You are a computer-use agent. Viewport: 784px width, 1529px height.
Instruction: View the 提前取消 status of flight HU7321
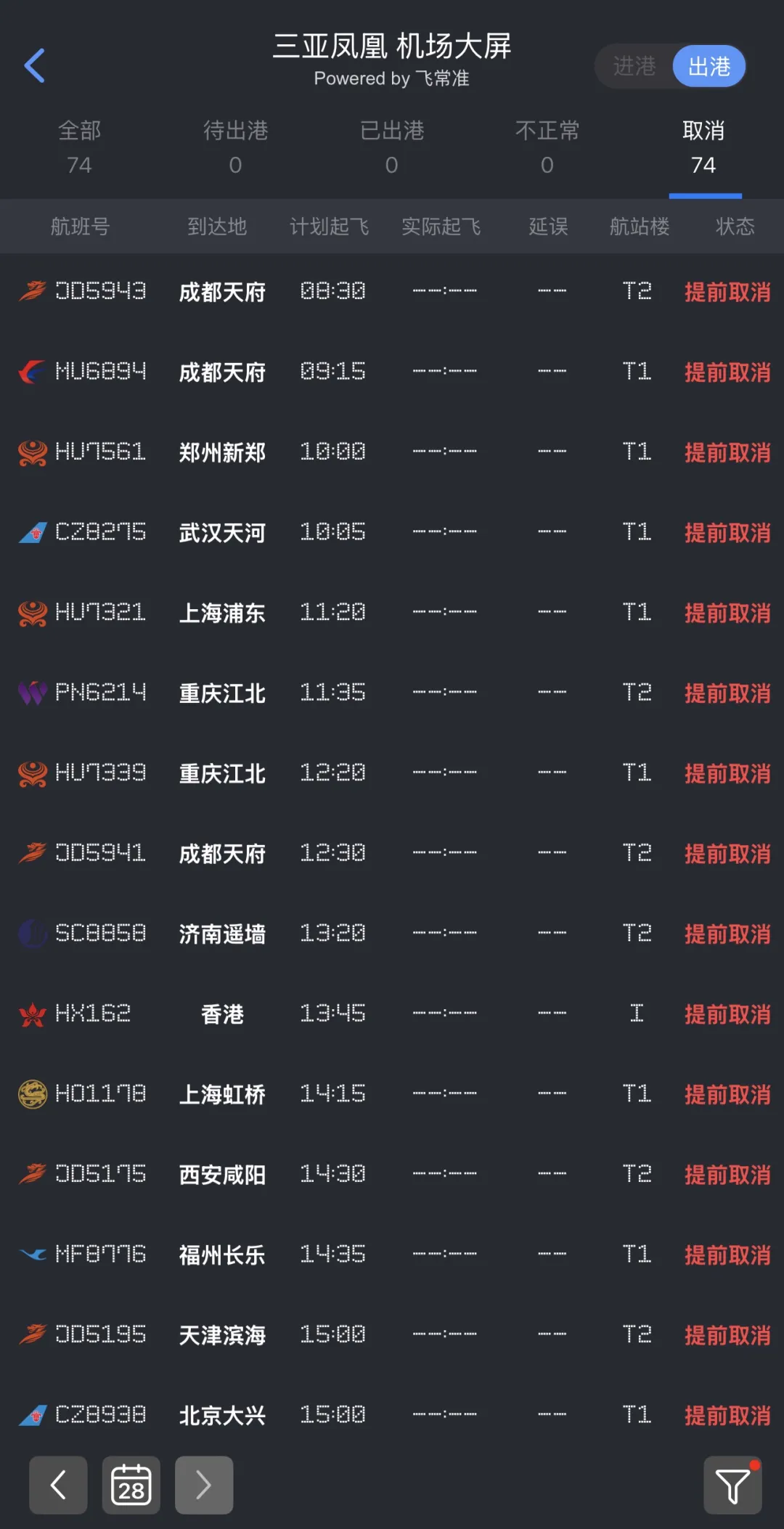pyautogui.click(x=727, y=612)
